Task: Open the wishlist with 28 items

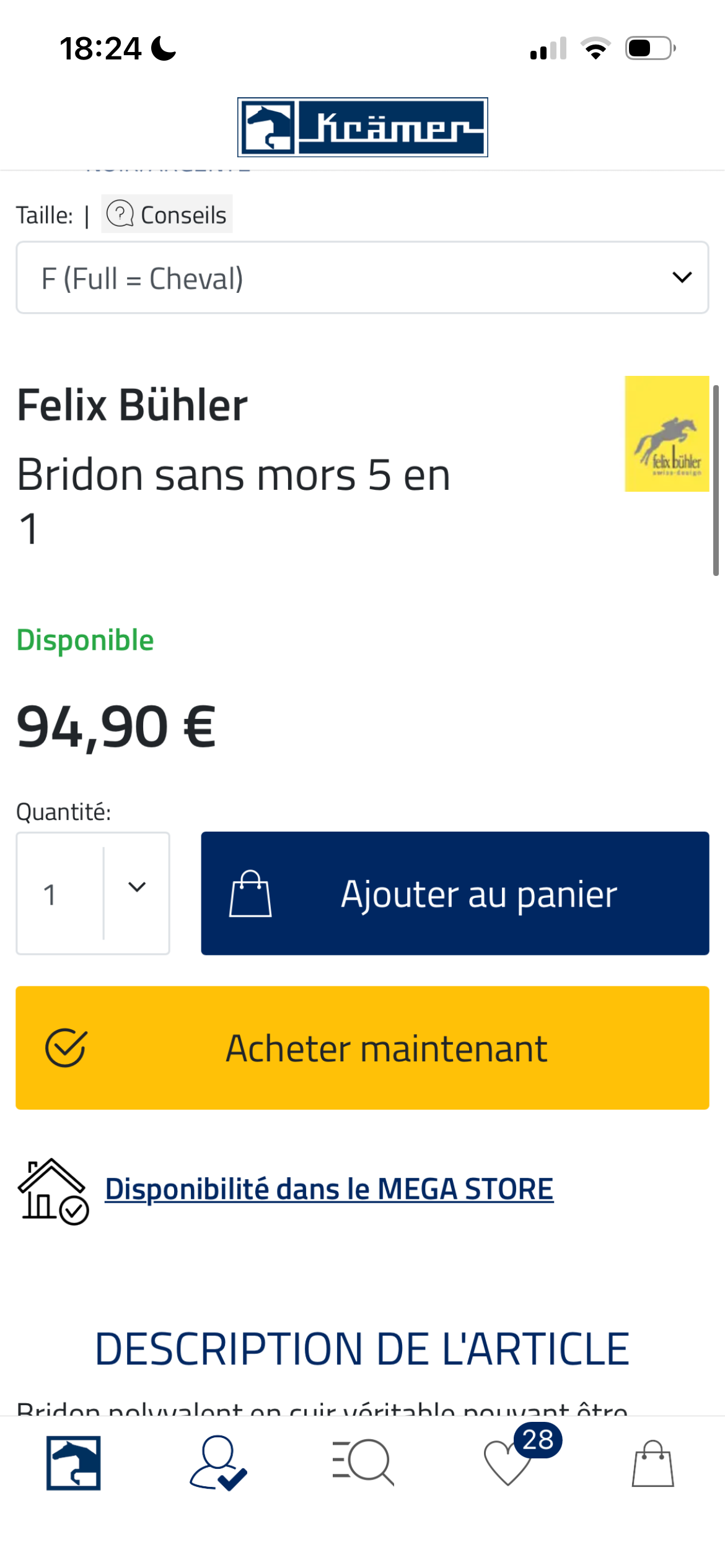Action: coord(509,1463)
